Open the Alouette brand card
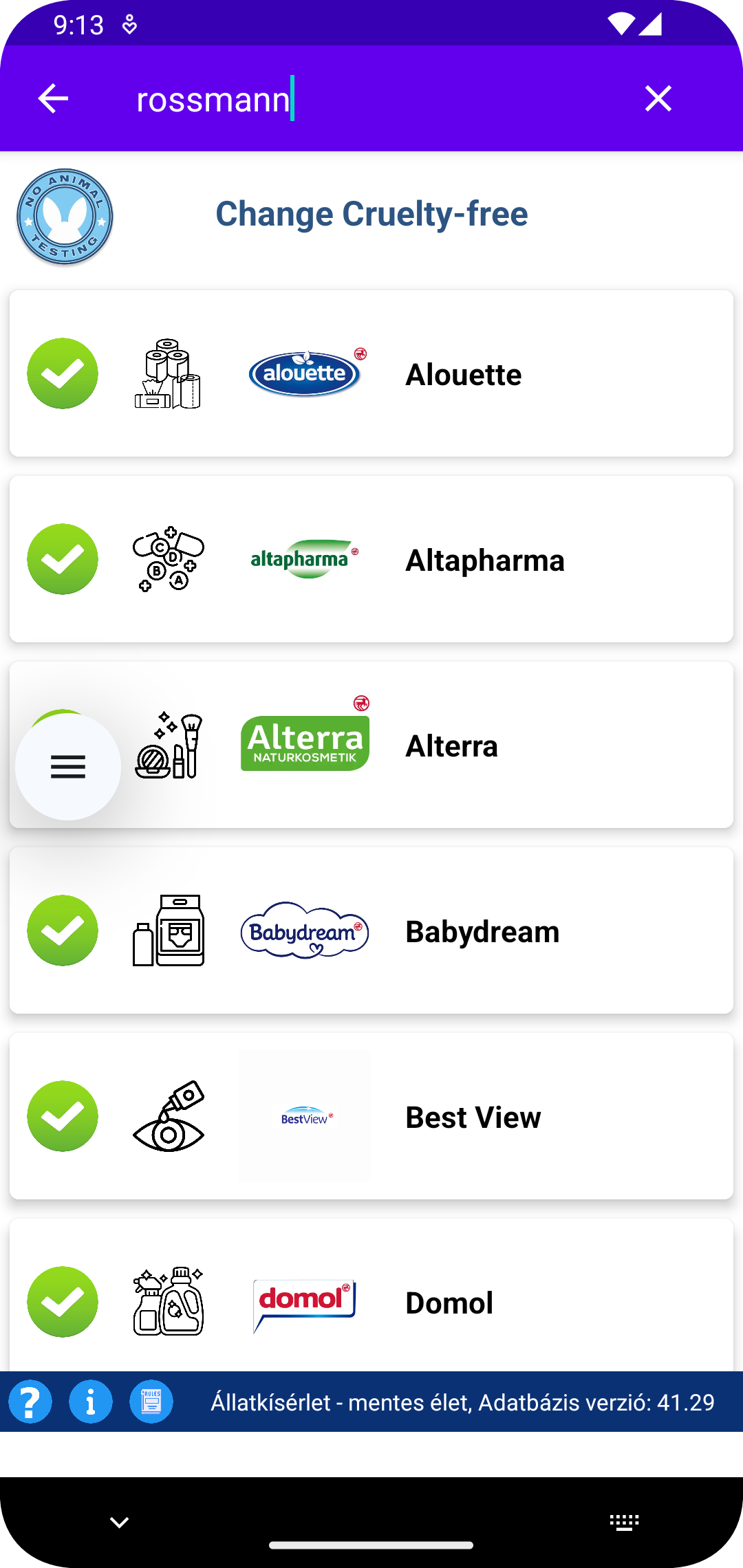This screenshot has height=1568, width=743. [371, 373]
